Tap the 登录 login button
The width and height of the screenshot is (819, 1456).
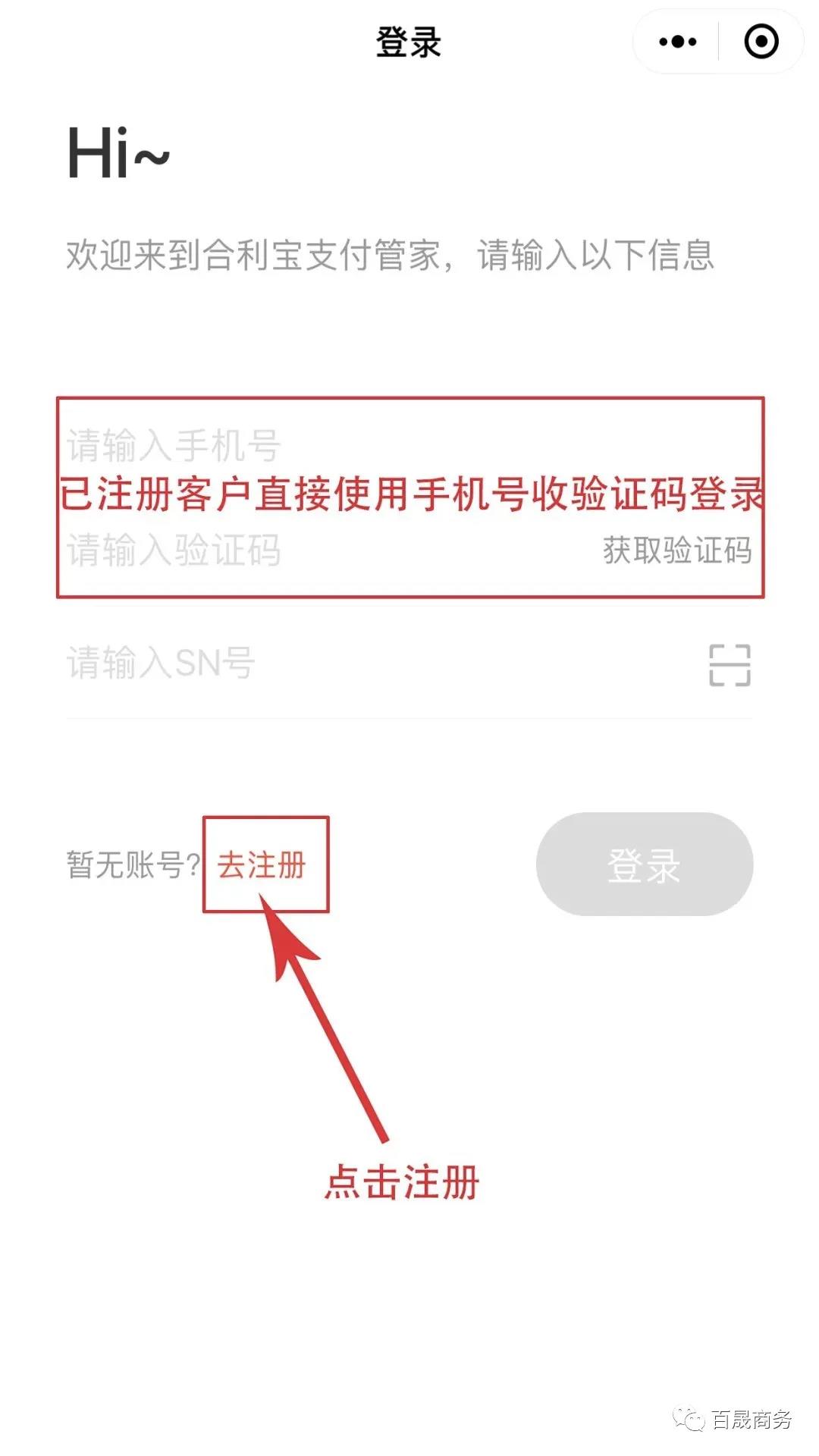coord(644,864)
